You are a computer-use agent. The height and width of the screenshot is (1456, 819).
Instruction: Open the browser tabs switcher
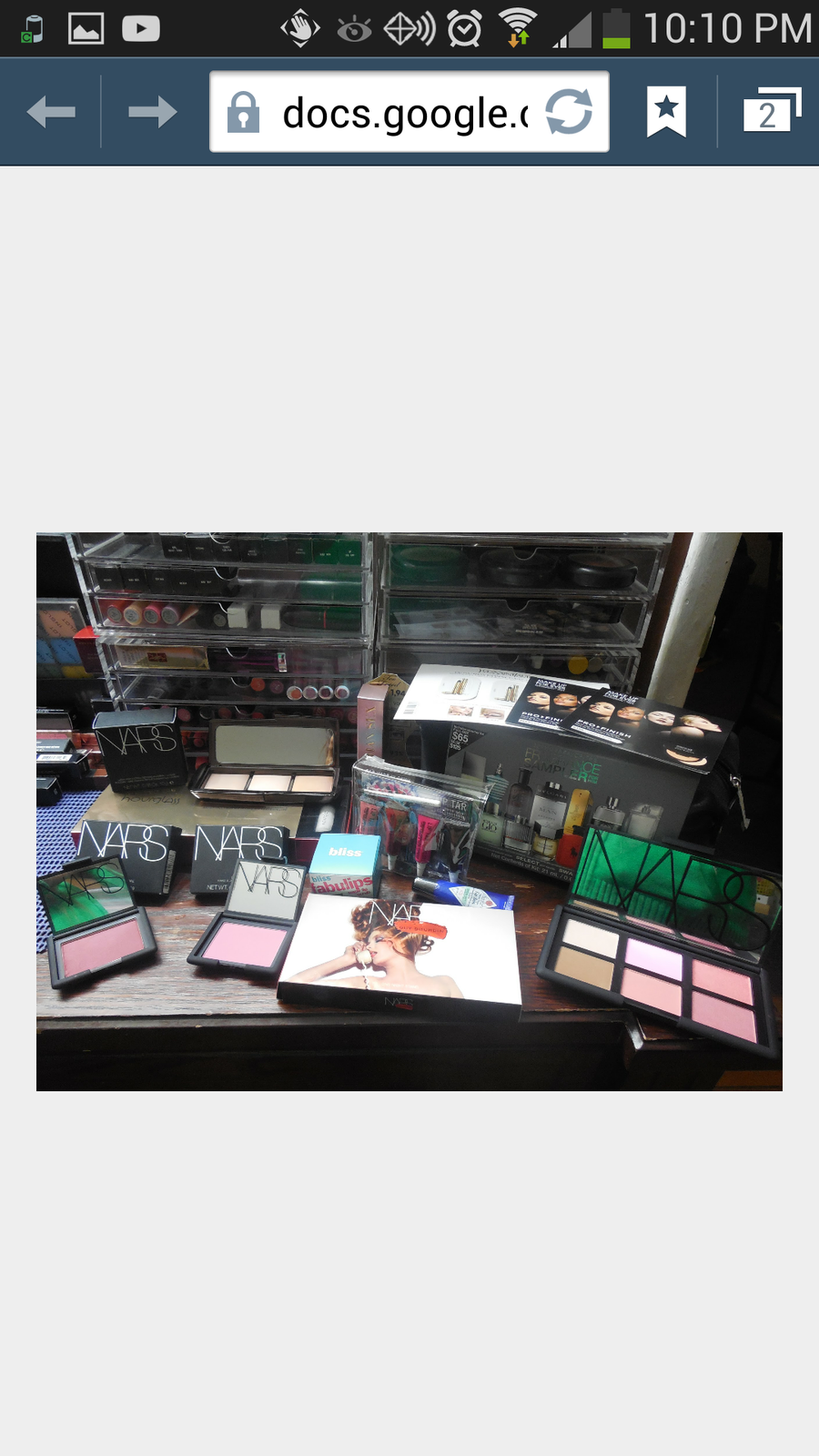pos(771,112)
